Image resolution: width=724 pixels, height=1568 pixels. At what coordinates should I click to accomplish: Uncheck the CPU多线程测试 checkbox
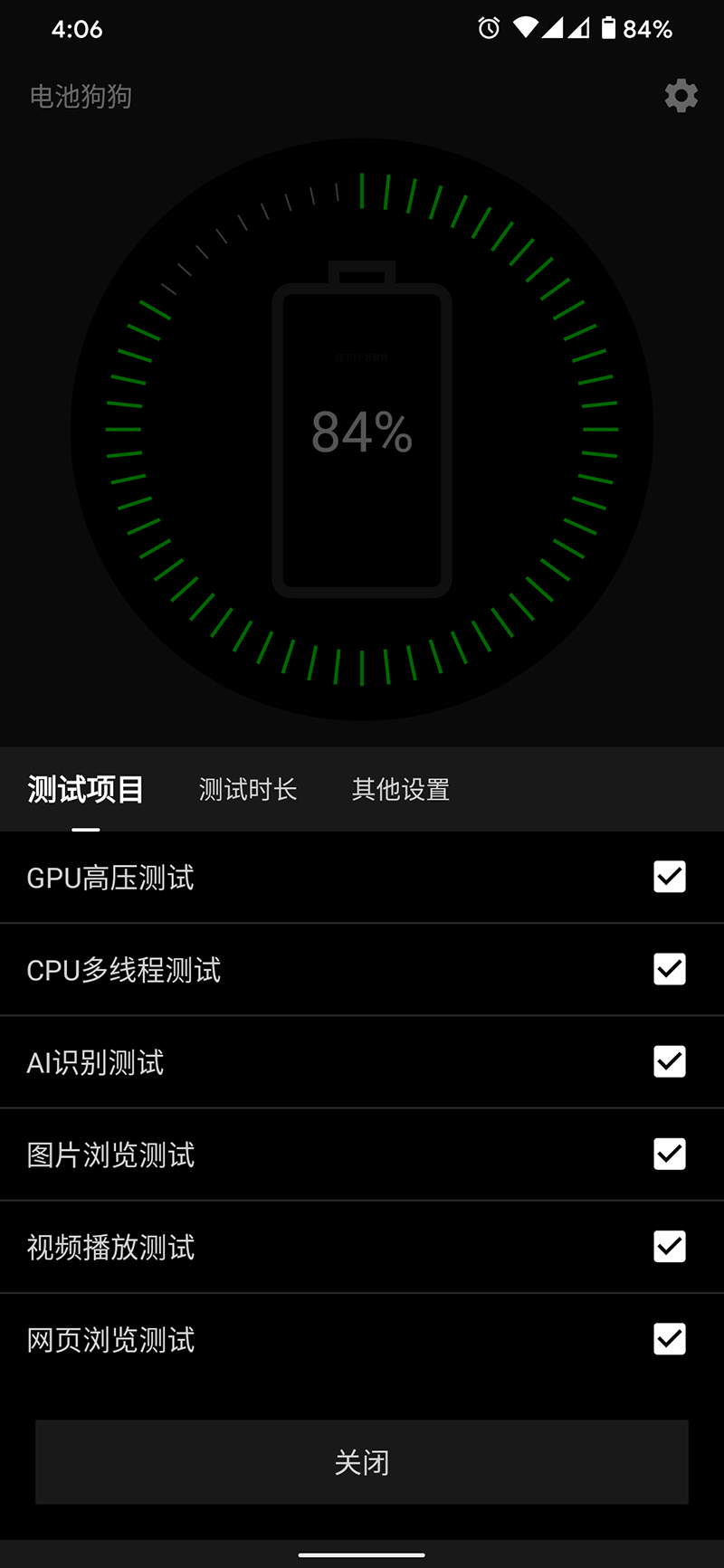(670, 969)
